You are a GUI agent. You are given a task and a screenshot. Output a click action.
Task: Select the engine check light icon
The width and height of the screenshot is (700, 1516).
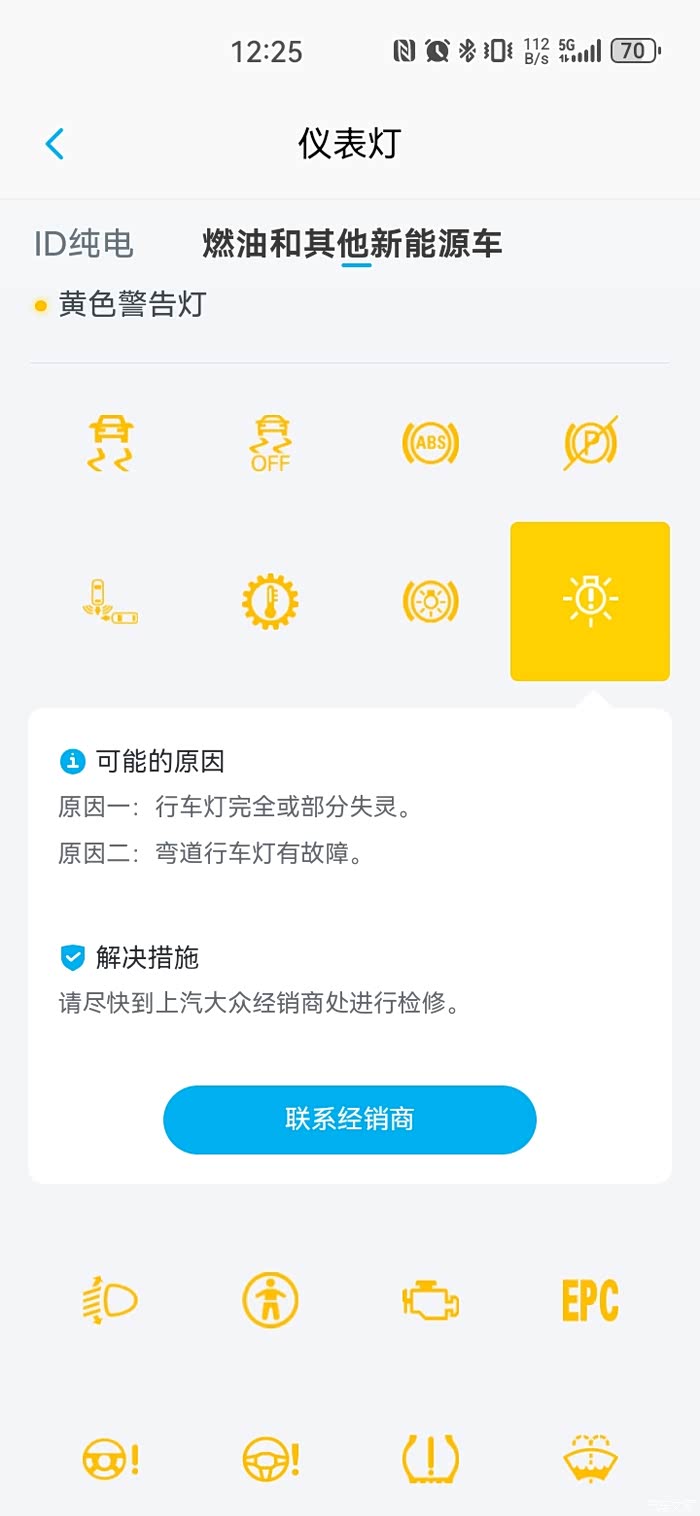430,1300
